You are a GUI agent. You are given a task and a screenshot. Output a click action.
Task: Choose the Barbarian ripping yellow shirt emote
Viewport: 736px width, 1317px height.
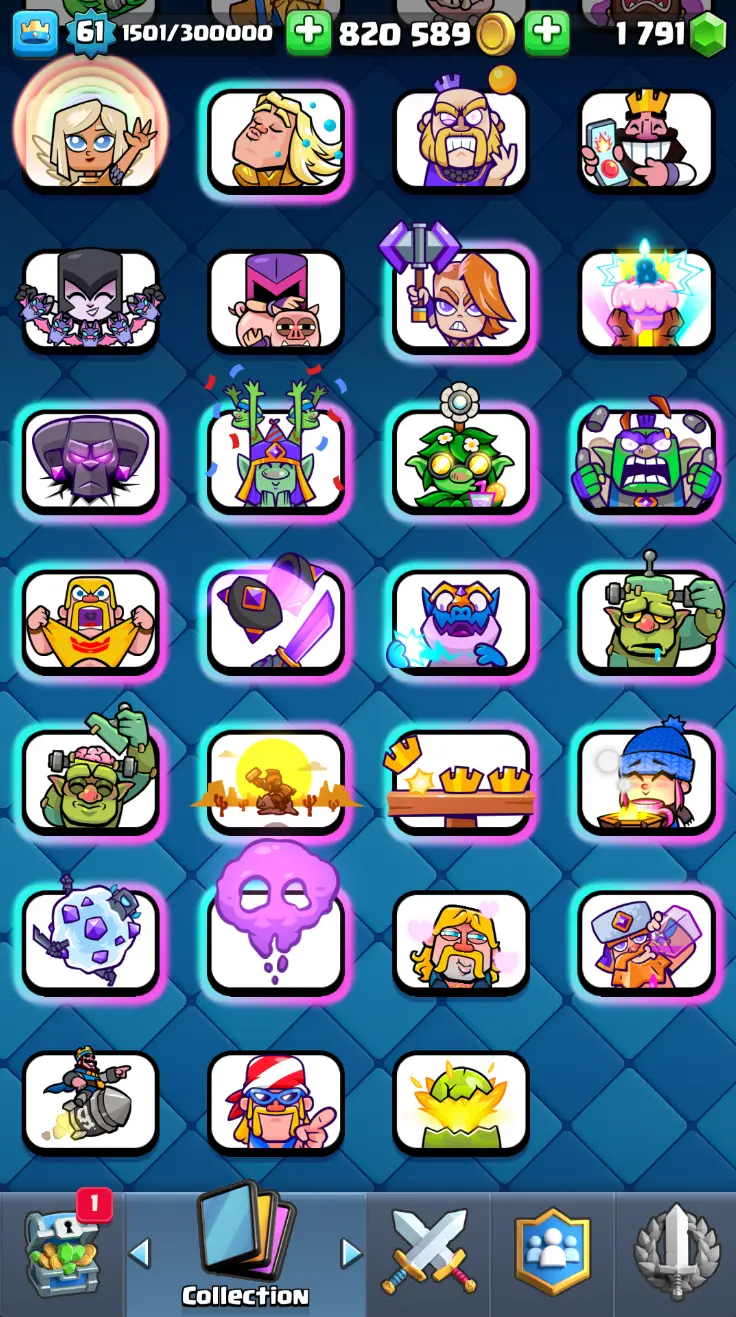pos(90,620)
